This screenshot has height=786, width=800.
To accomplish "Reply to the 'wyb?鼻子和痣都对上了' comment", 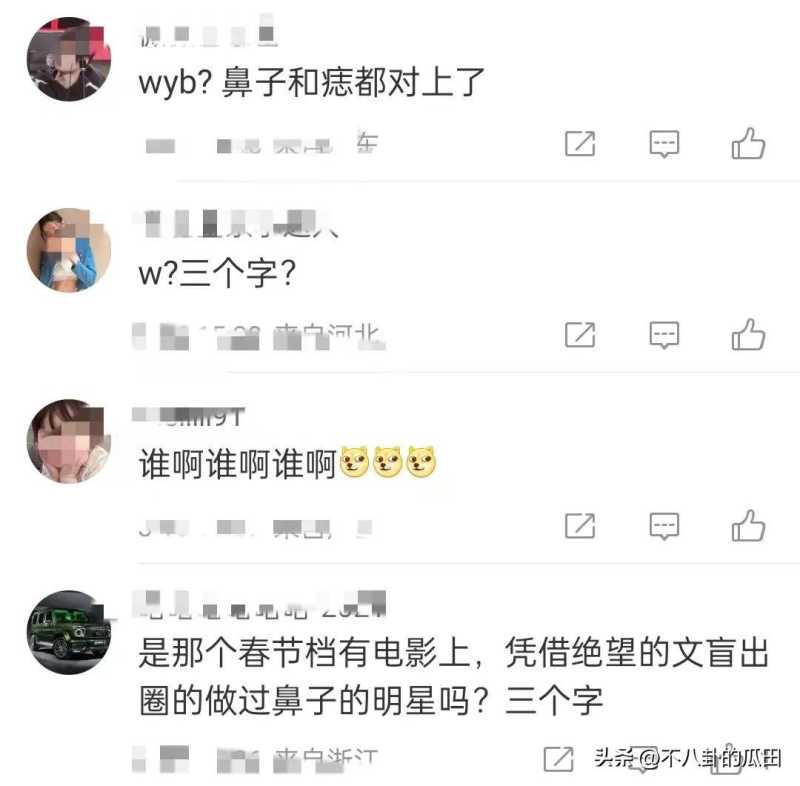I will [x=664, y=144].
